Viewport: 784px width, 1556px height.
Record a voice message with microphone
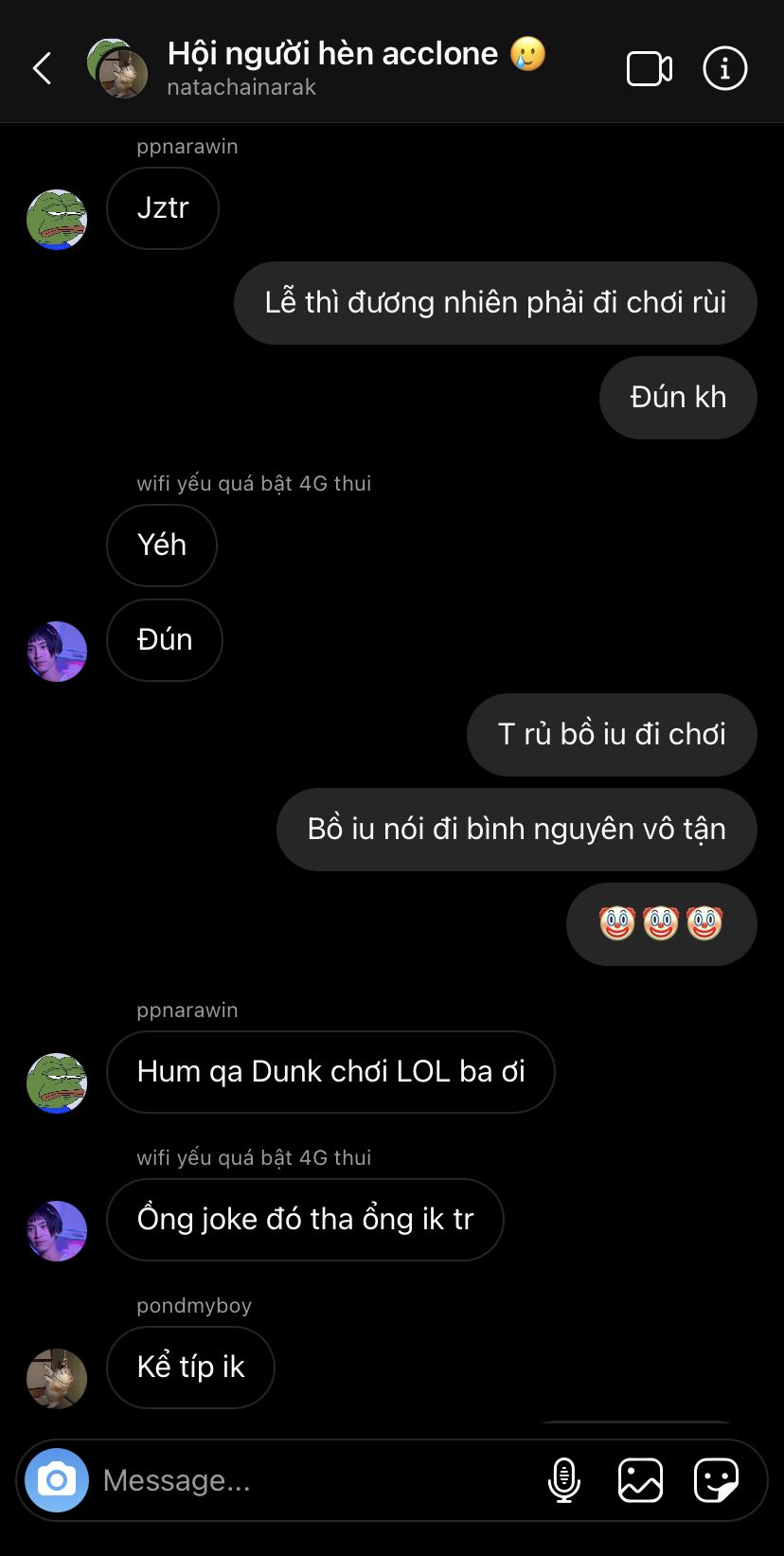coord(564,1480)
